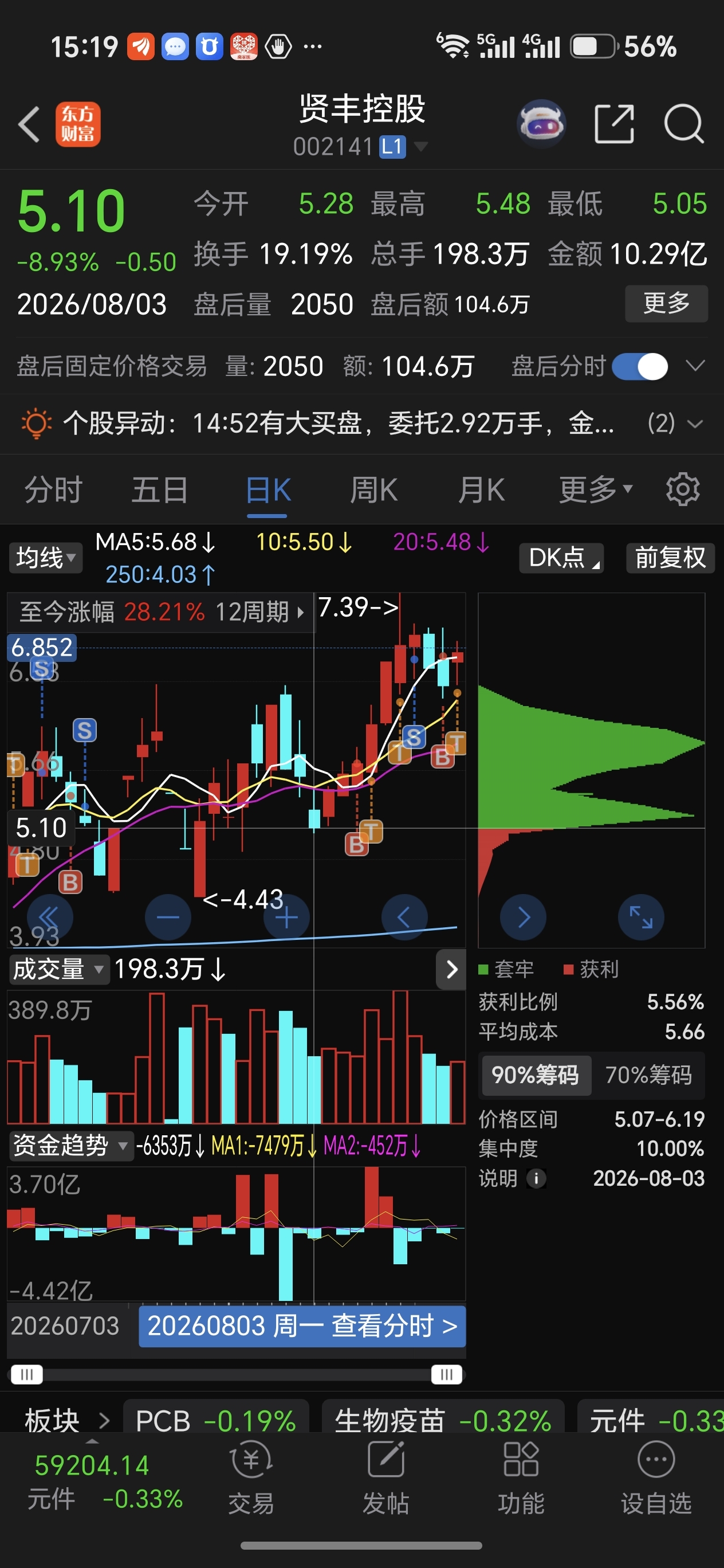Switch to the 五日 tab

(160, 490)
